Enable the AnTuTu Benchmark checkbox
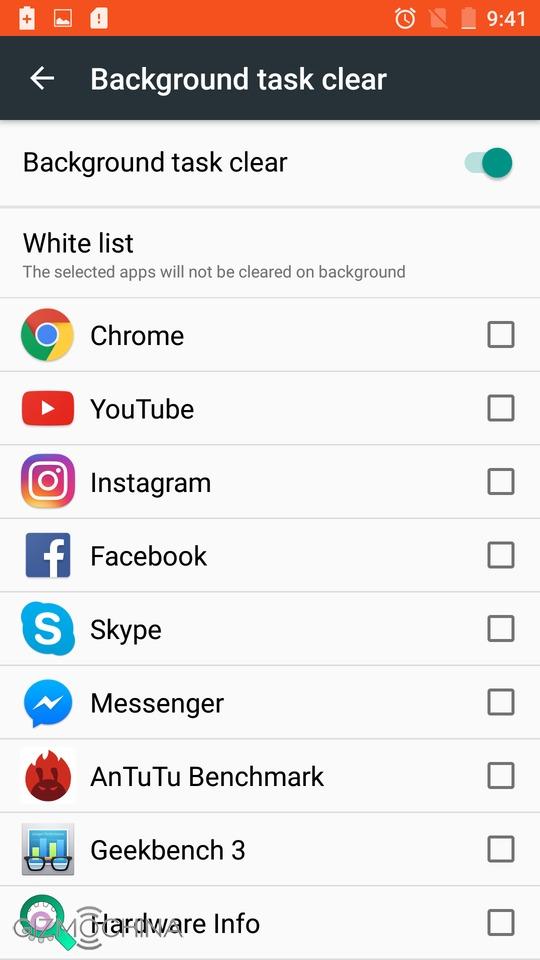Screen dimensions: 540x960 501,776
